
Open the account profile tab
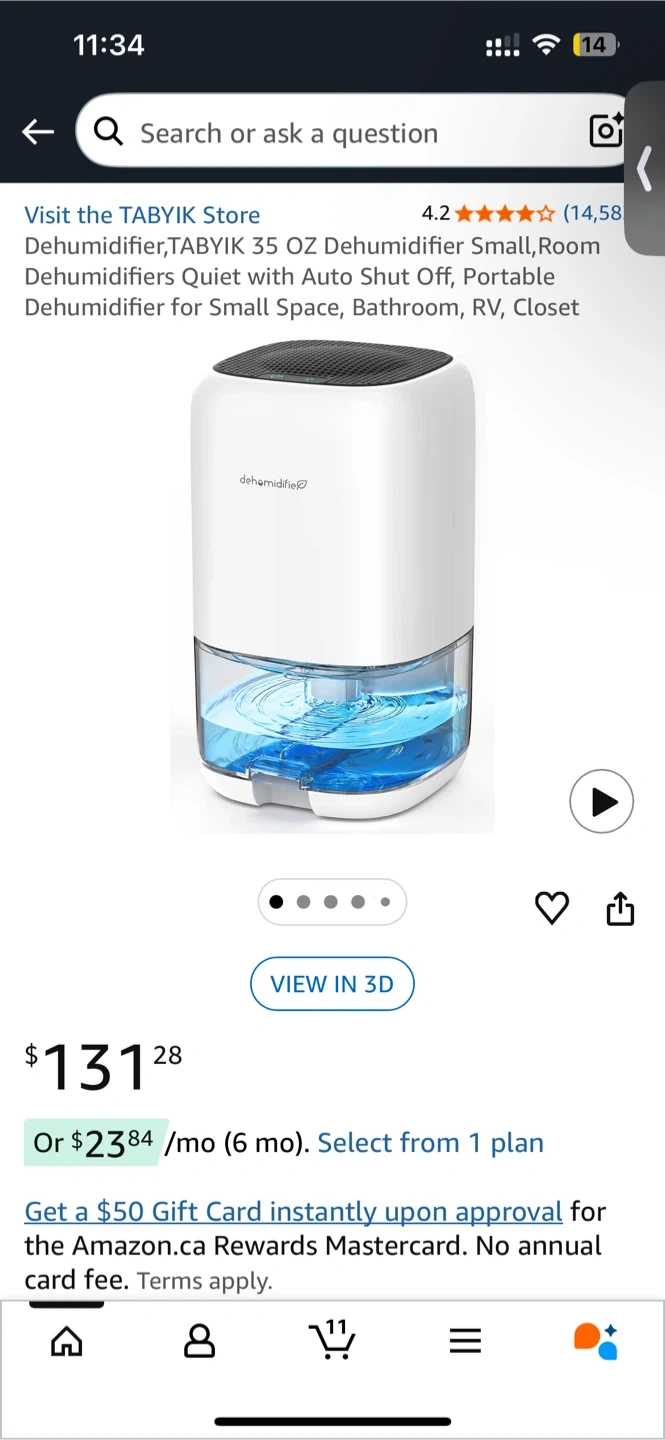point(200,1341)
